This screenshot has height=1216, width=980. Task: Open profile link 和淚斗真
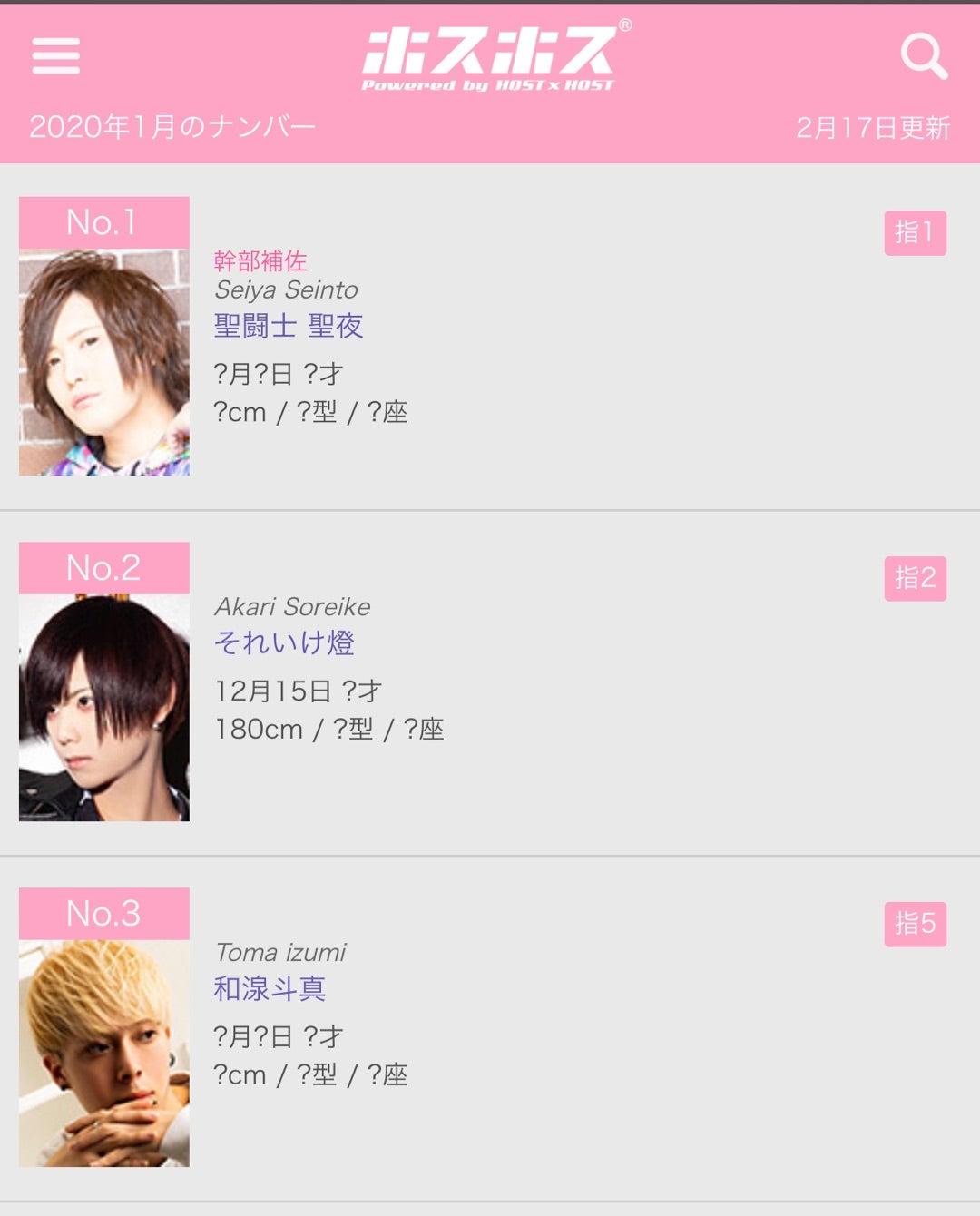tap(269, 988)
